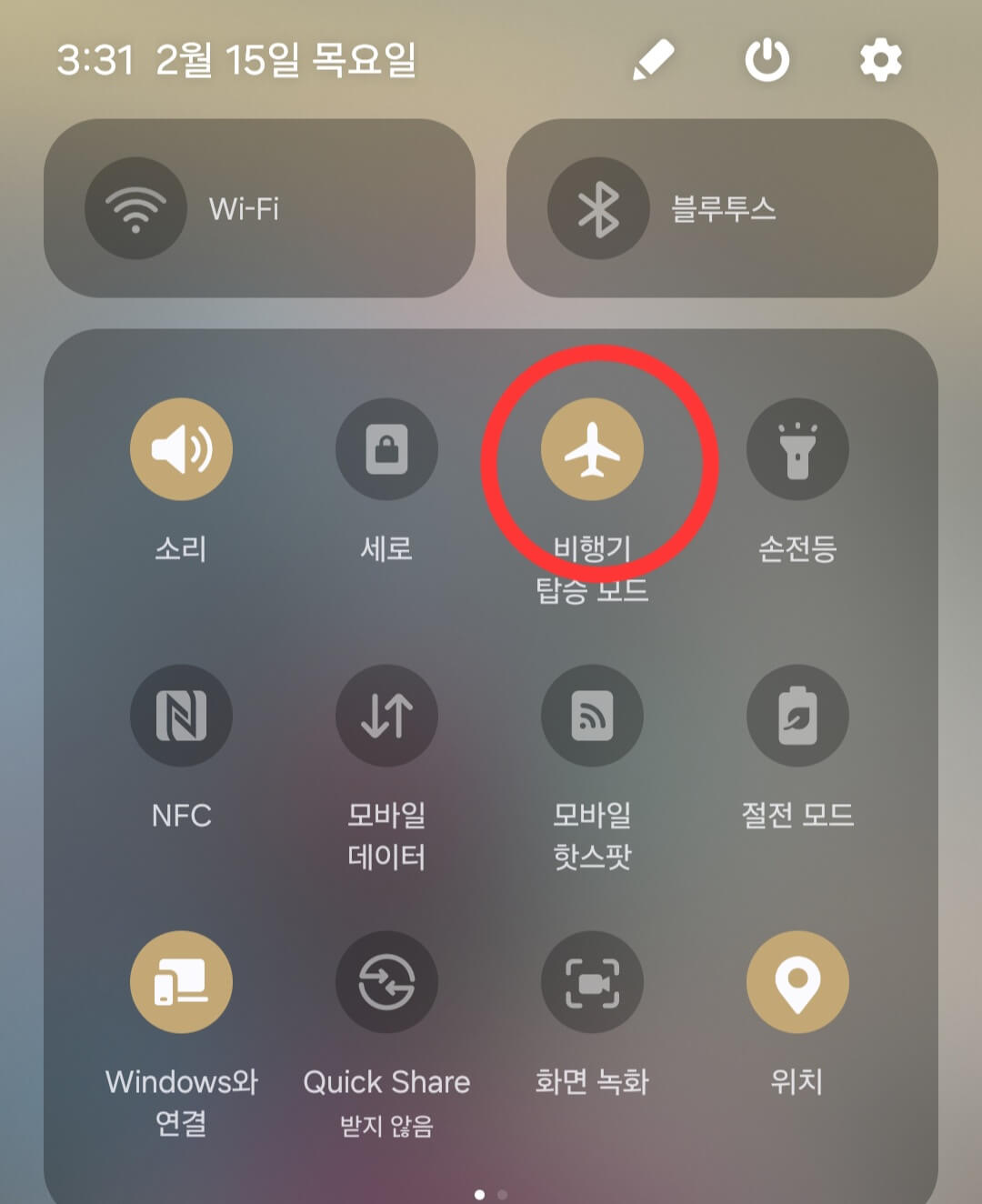982x1204 pixels.
Task: Toggle mobile data (모바일 데이터)
Action: [386, 716]
